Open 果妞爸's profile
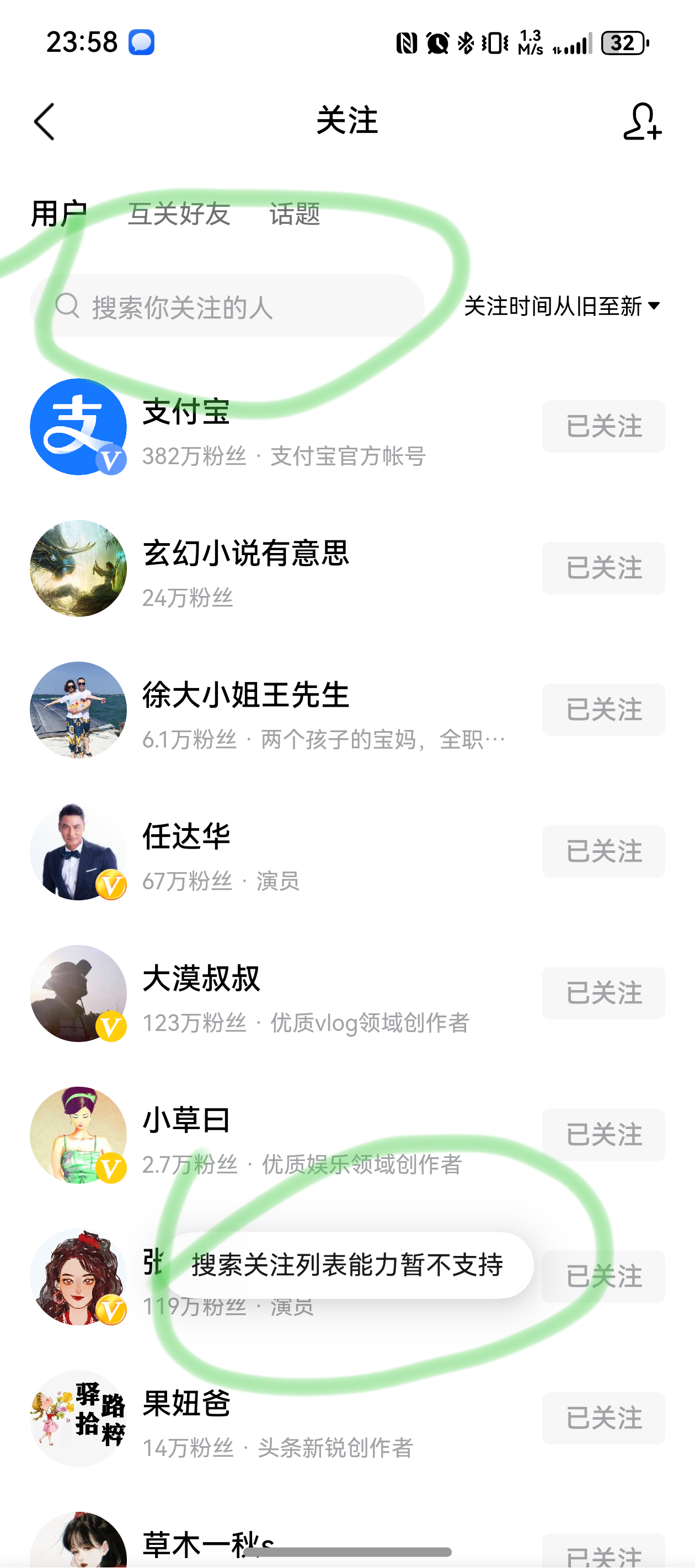Viewport: 695px width, 1568px height. coord(186,1404)
